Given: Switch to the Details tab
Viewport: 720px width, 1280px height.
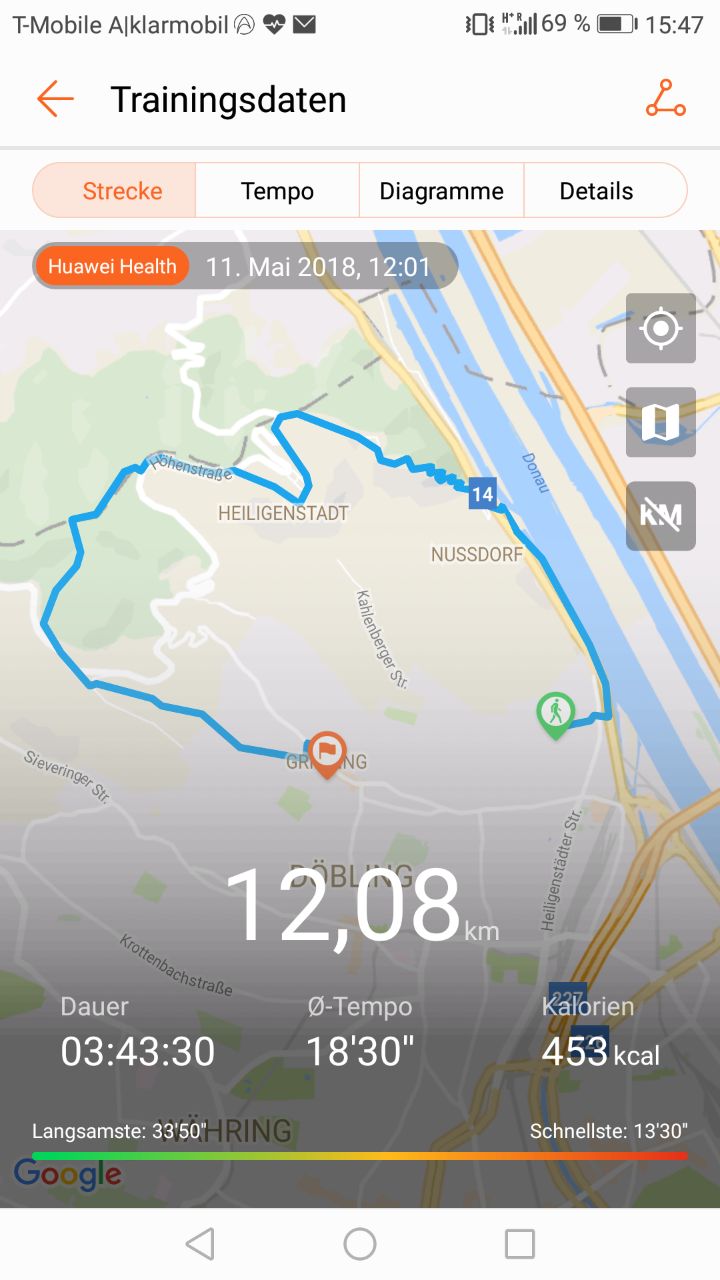Looking at the screenshot, I should [x=596, y=191].
